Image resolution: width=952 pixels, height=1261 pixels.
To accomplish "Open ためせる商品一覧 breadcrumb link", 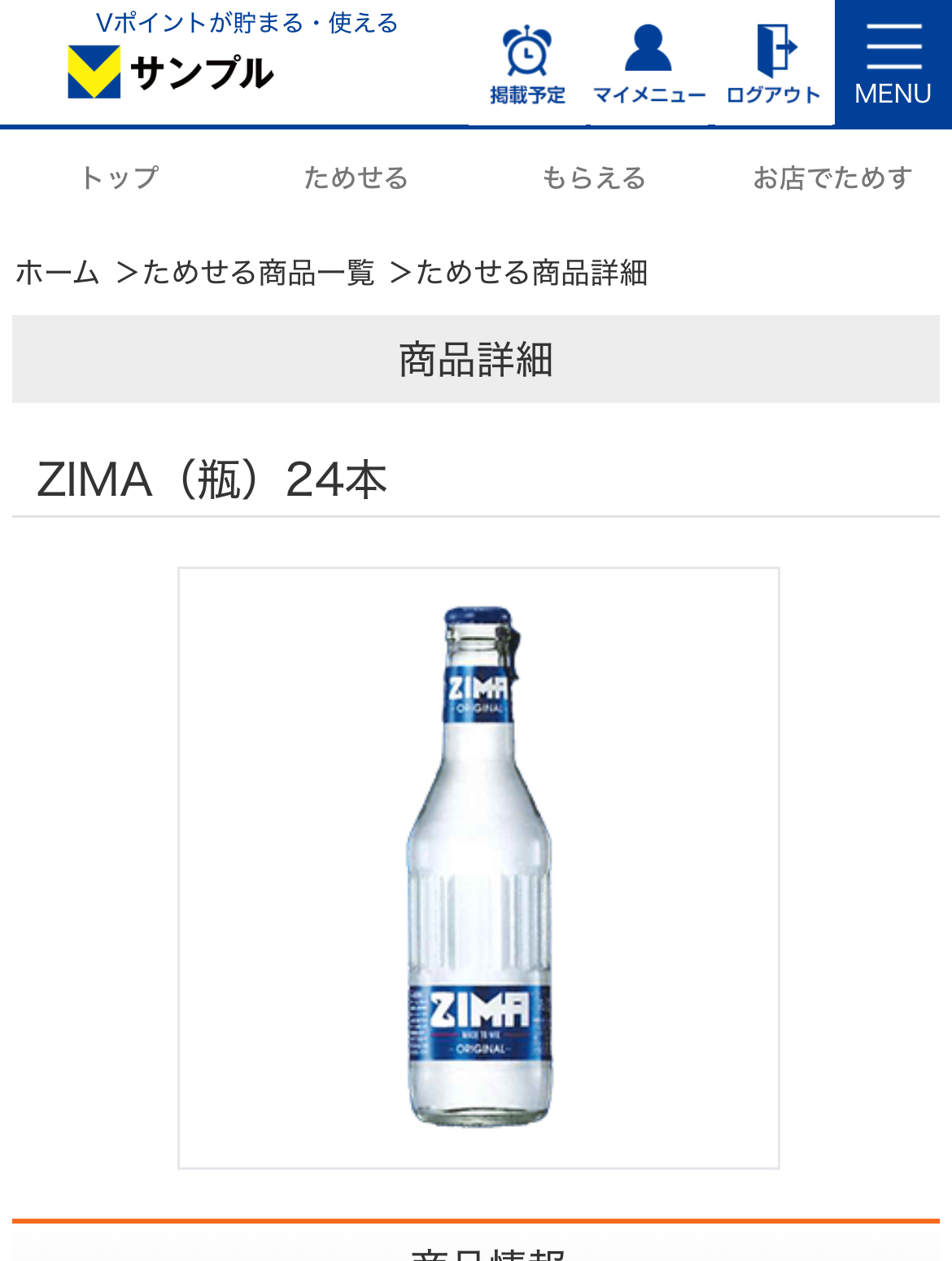I will [258, 273].
